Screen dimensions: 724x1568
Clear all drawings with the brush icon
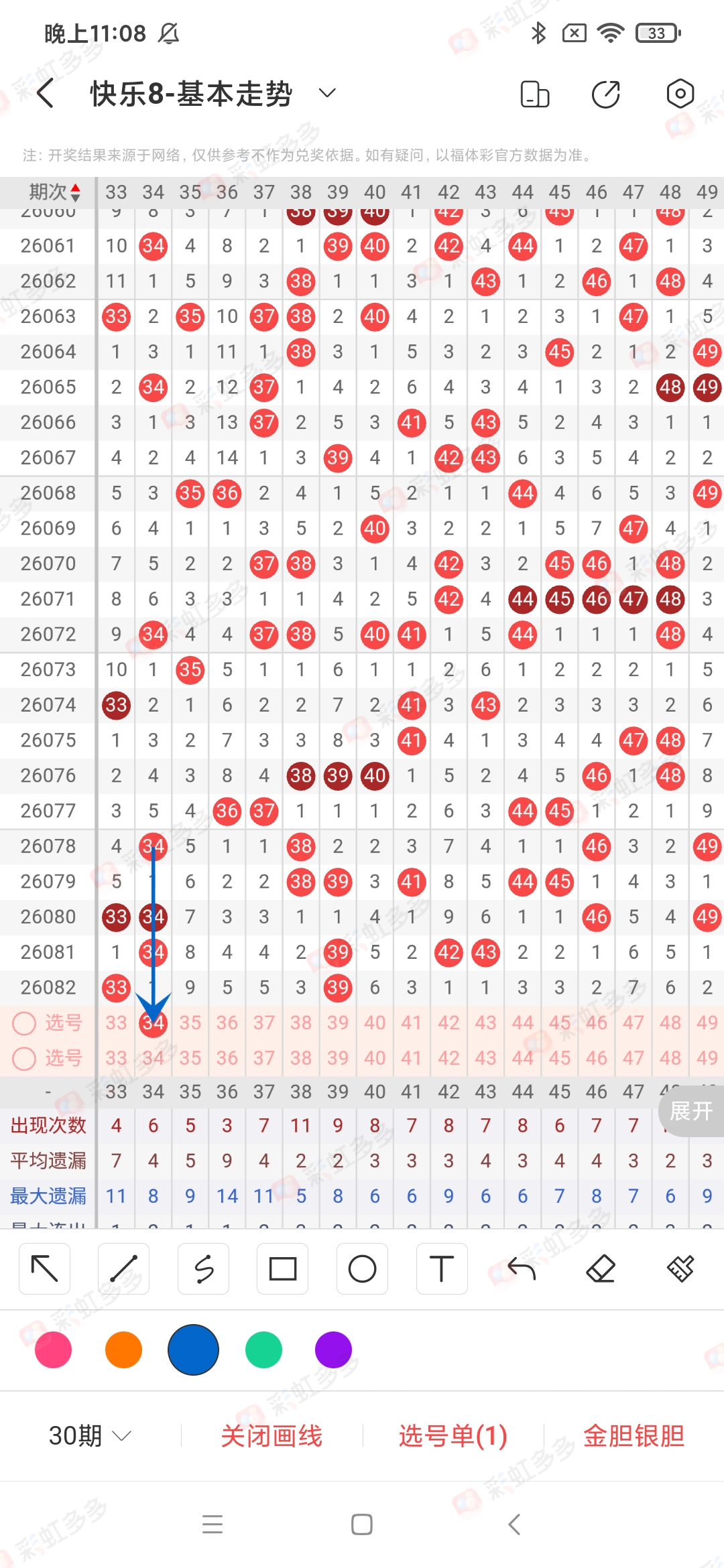[680, 1268]
